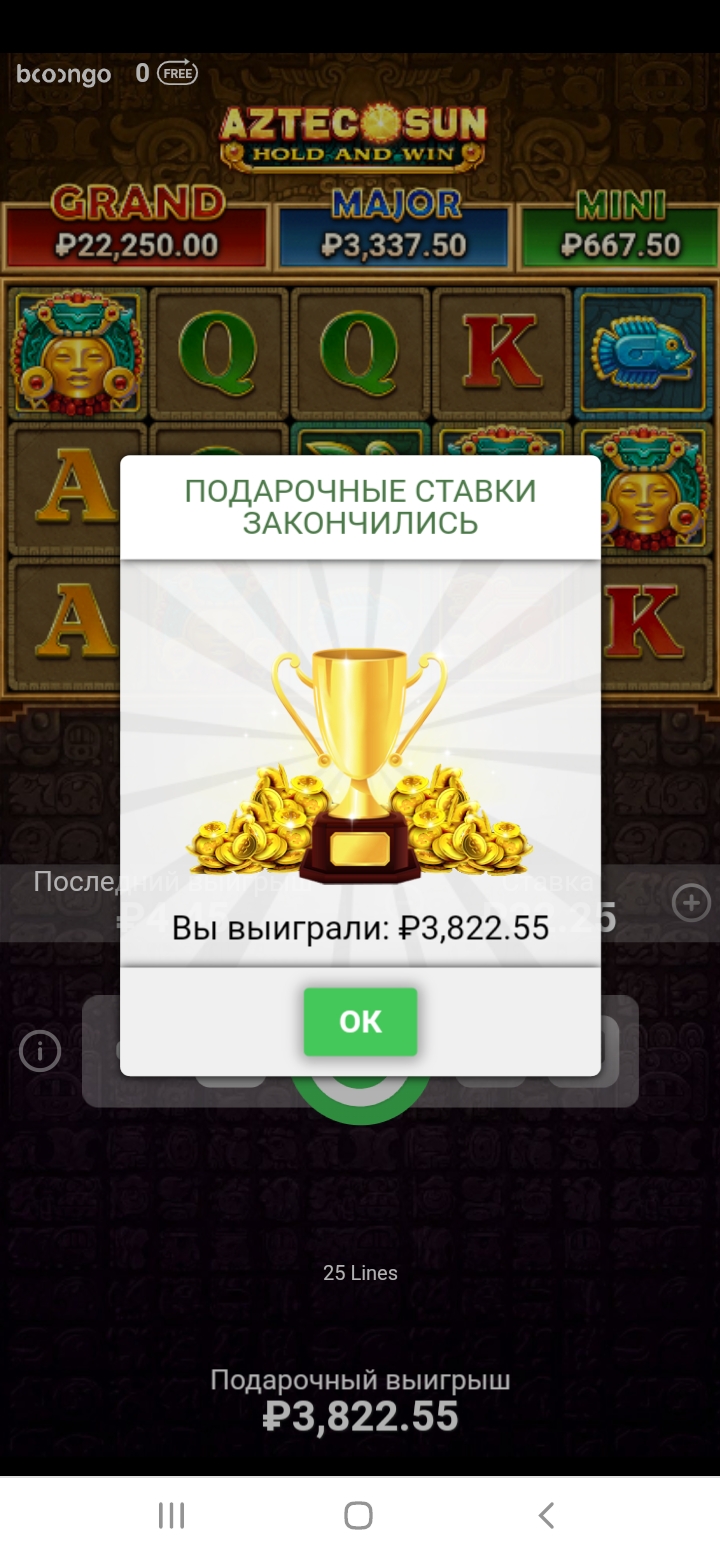This screenshot has width=720, height=1560.
Task: Confirm the winnings dialog with OK
Action: (x=360, y=1021)
